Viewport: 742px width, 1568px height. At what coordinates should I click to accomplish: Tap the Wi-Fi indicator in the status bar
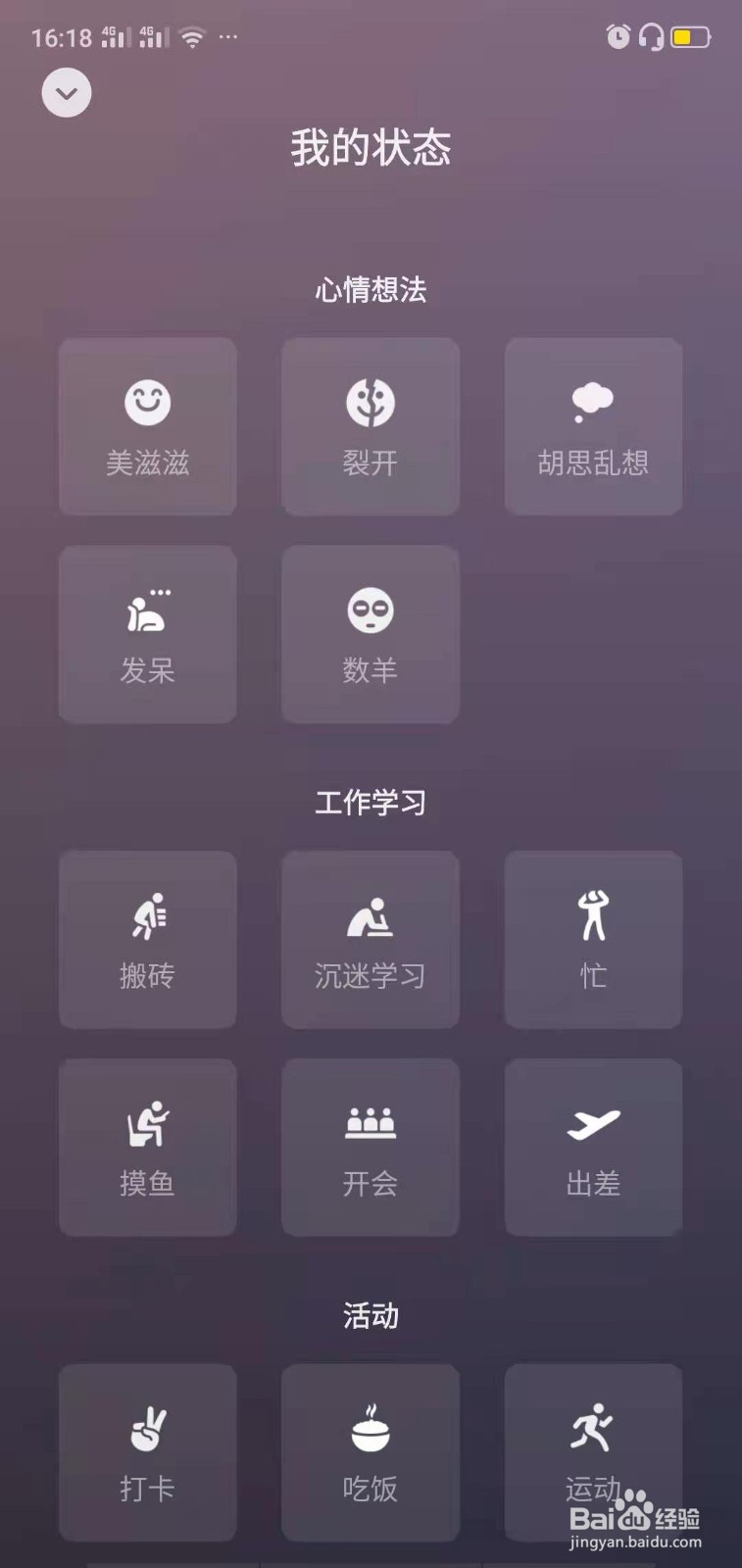192,36
